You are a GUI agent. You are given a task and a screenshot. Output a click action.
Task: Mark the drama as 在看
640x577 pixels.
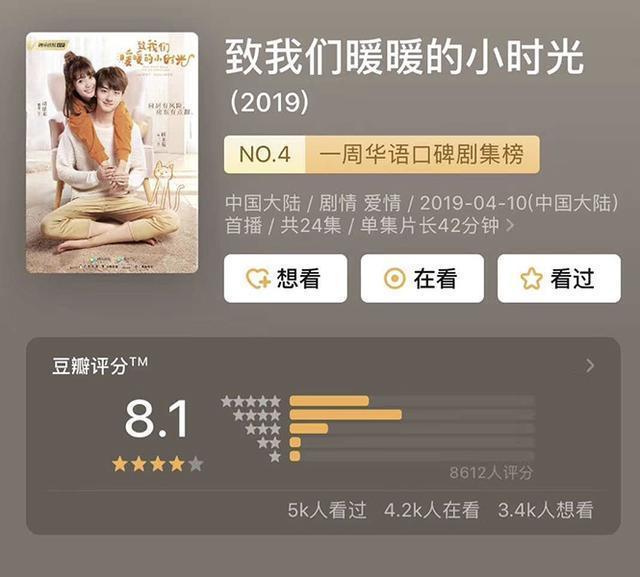[422, 279]
